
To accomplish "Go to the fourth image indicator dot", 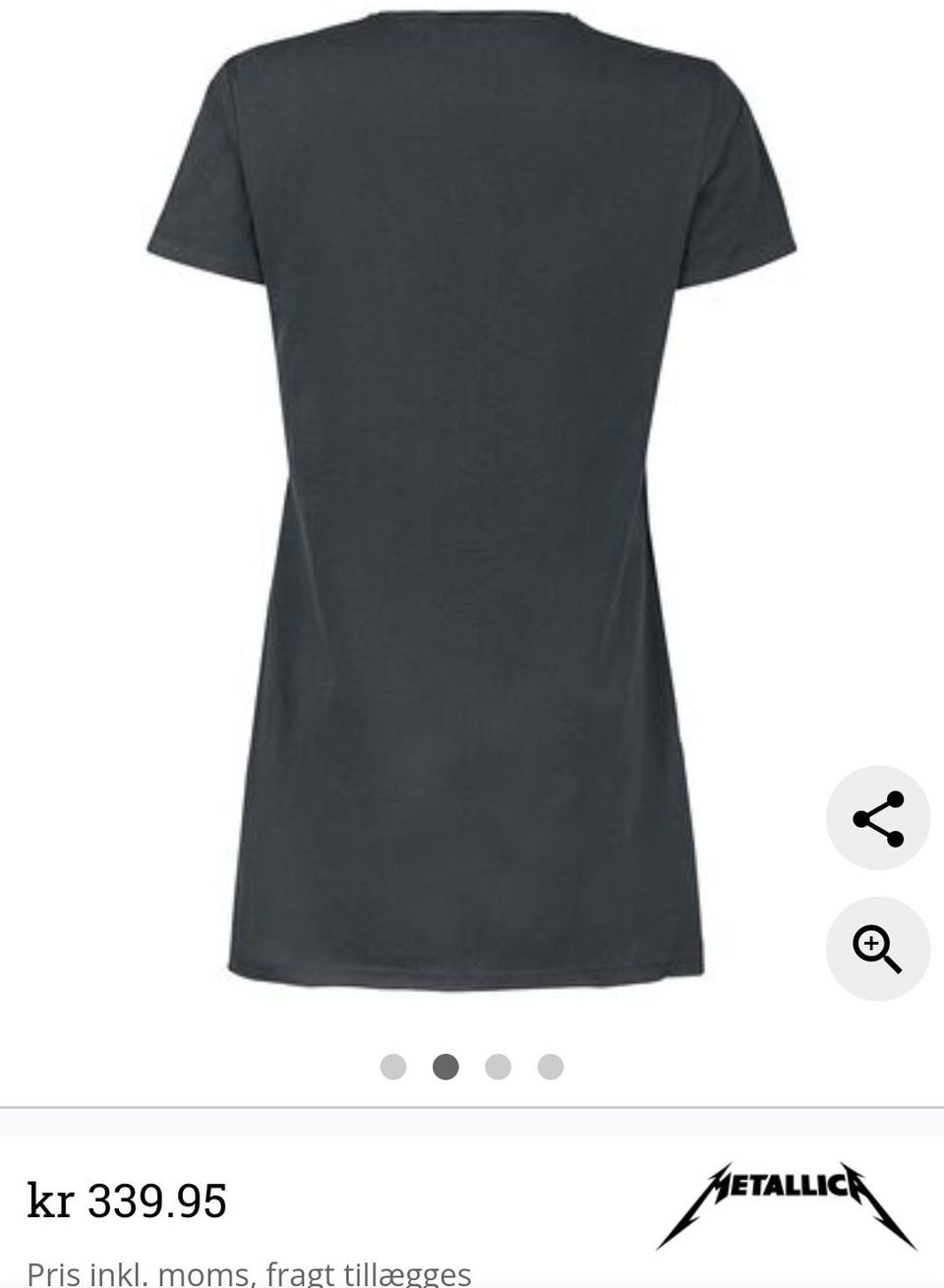I will (x=551, y=1067).
